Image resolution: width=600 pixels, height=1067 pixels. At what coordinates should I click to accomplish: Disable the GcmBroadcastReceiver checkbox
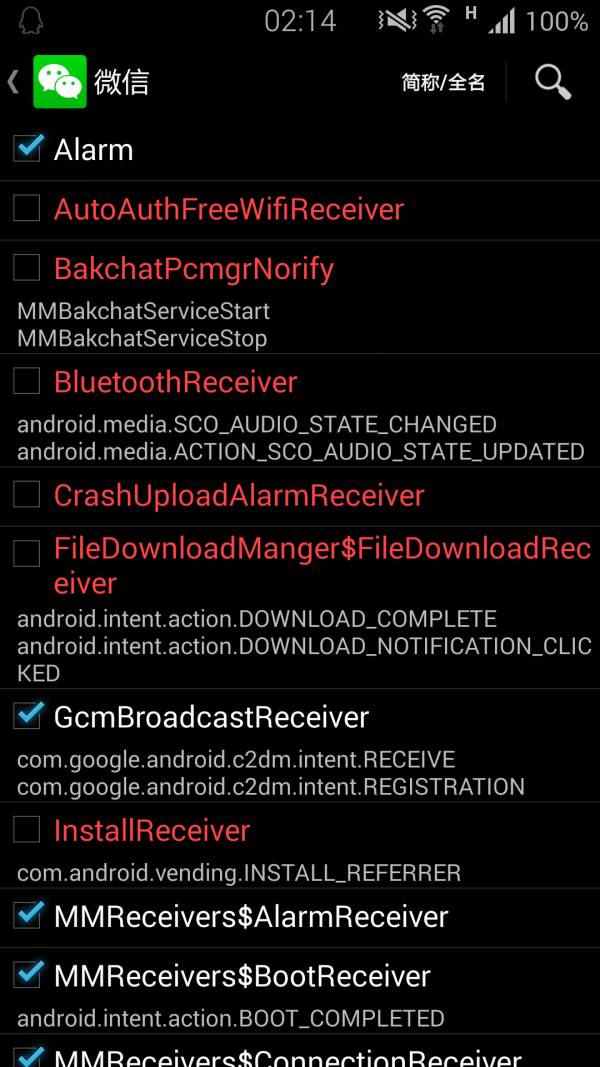pyautogui.click(x=27, y=716)
